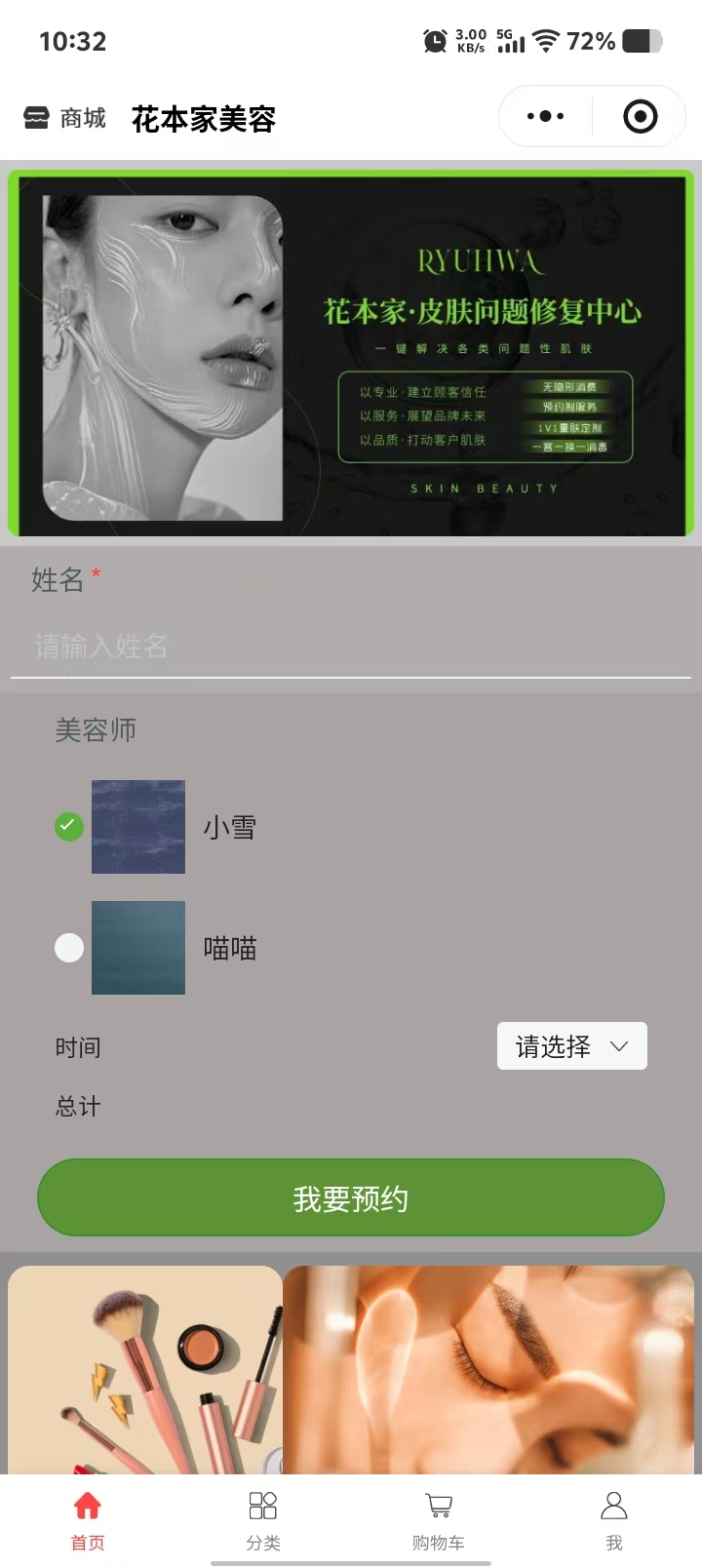Switch to the 我 profile tab
This screenshot has height=1568, width=702.
[613, 1519]
